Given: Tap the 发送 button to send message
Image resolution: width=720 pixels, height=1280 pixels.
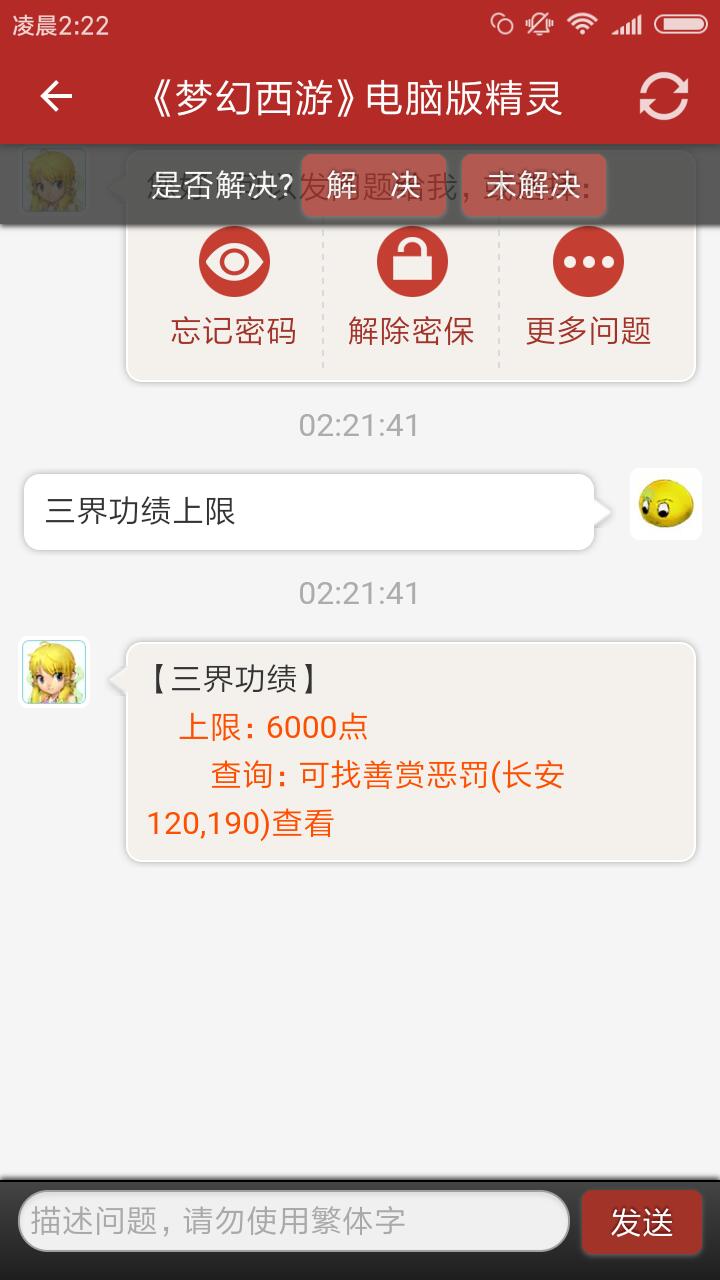Looking at the screenshot, I should coord(641,1222).
